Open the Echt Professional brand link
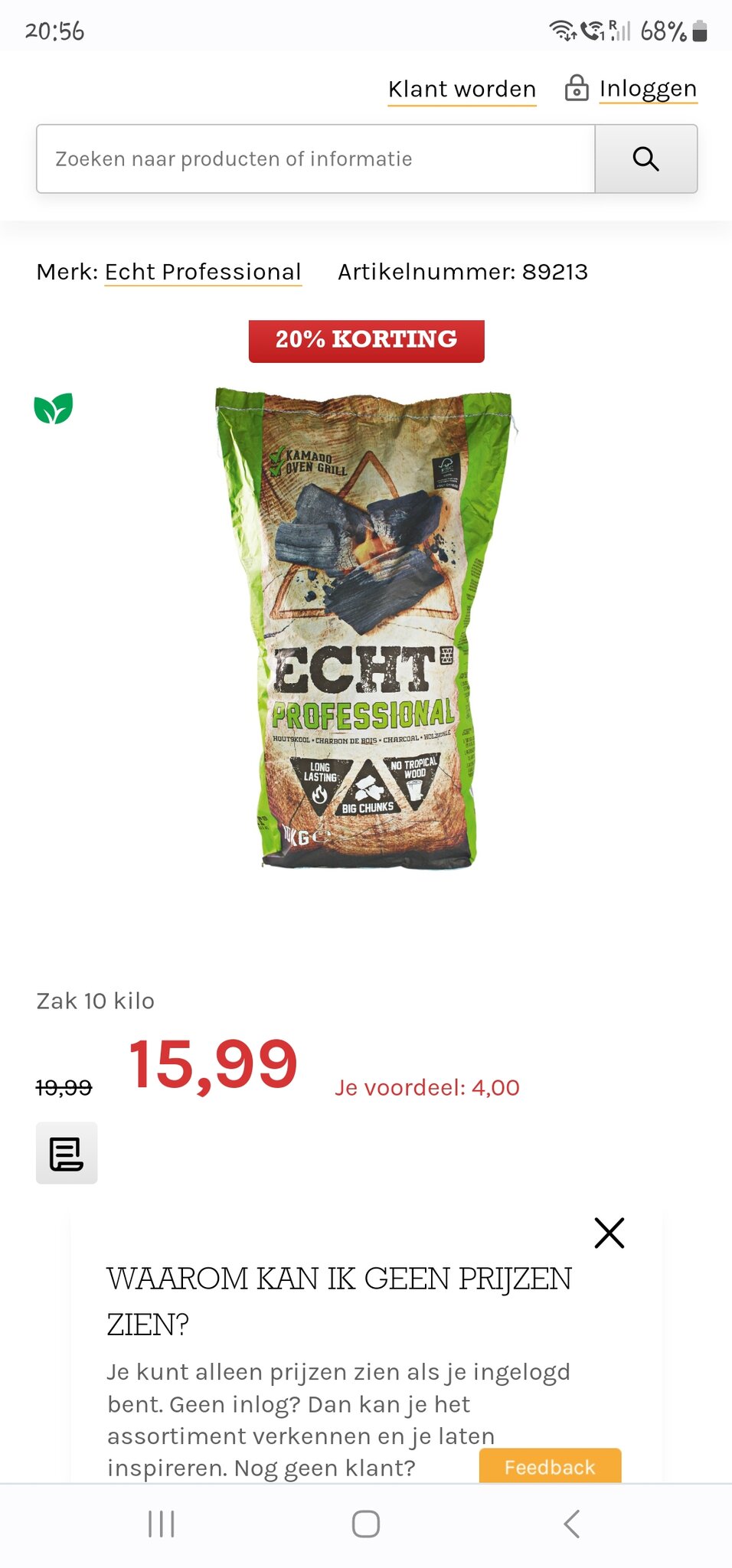Image resolution: width=732 pixels, height=1568 pixels. pyautogui.click(x=203, y=272)
